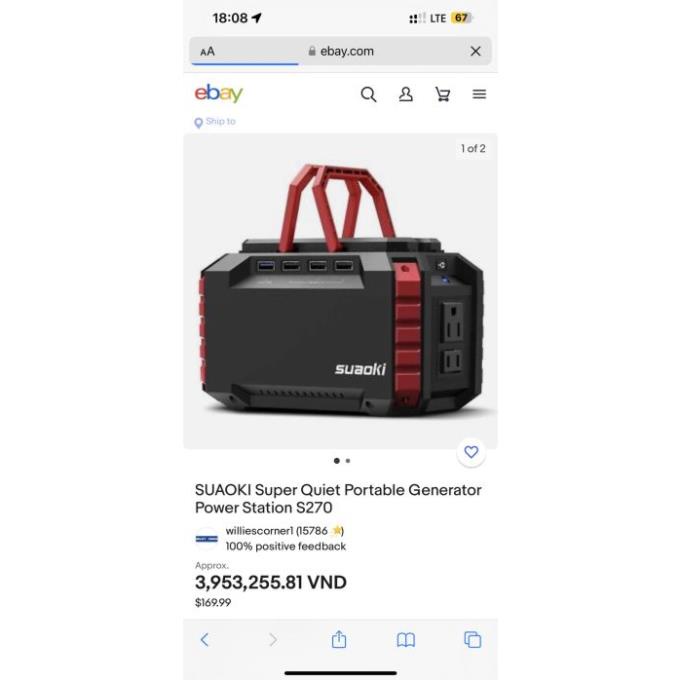Go to the eBay home logo

click(x=218, y=94)
